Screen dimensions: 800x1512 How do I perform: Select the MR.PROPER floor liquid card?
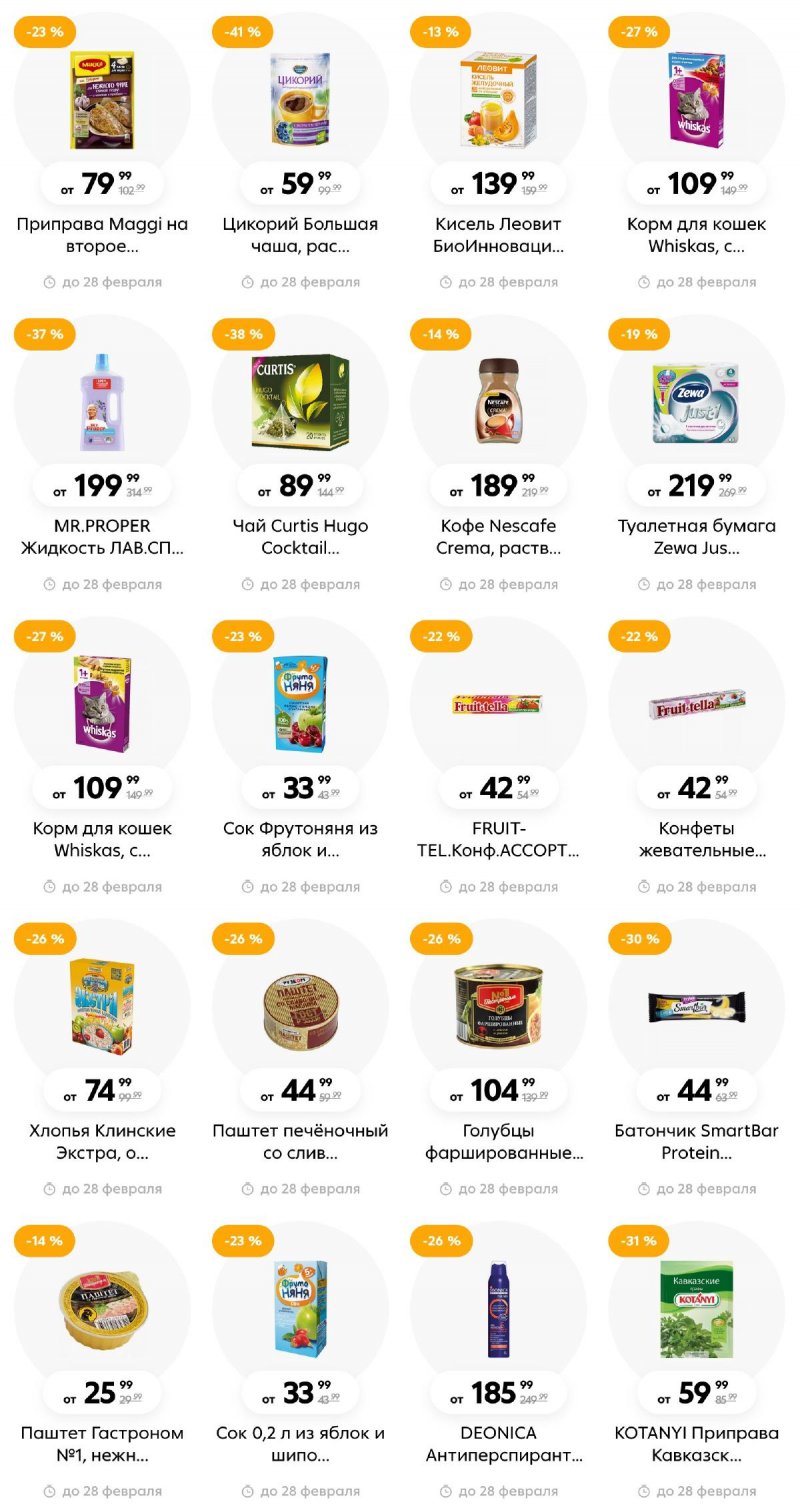(x=102, y=402)
